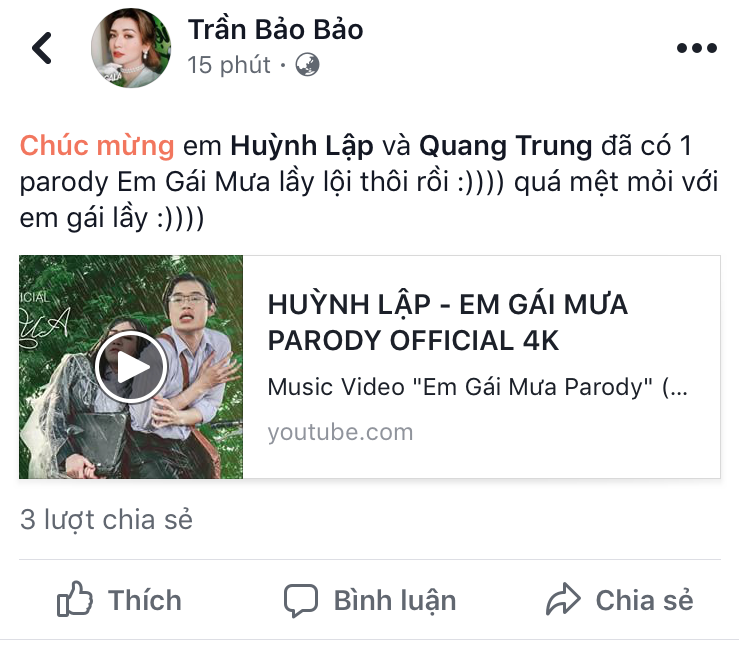Open tagged profile Huỳnh Lập
Screen dimensions: 739x646
point(302,146)
